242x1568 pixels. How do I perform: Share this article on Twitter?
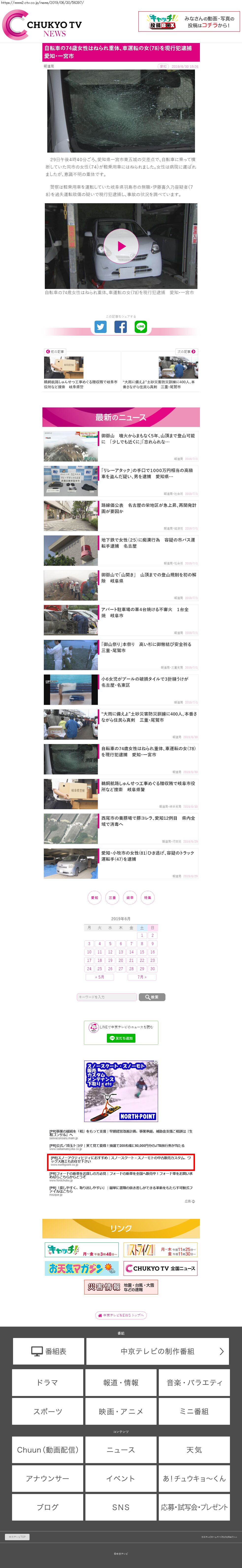coord(101,327)
